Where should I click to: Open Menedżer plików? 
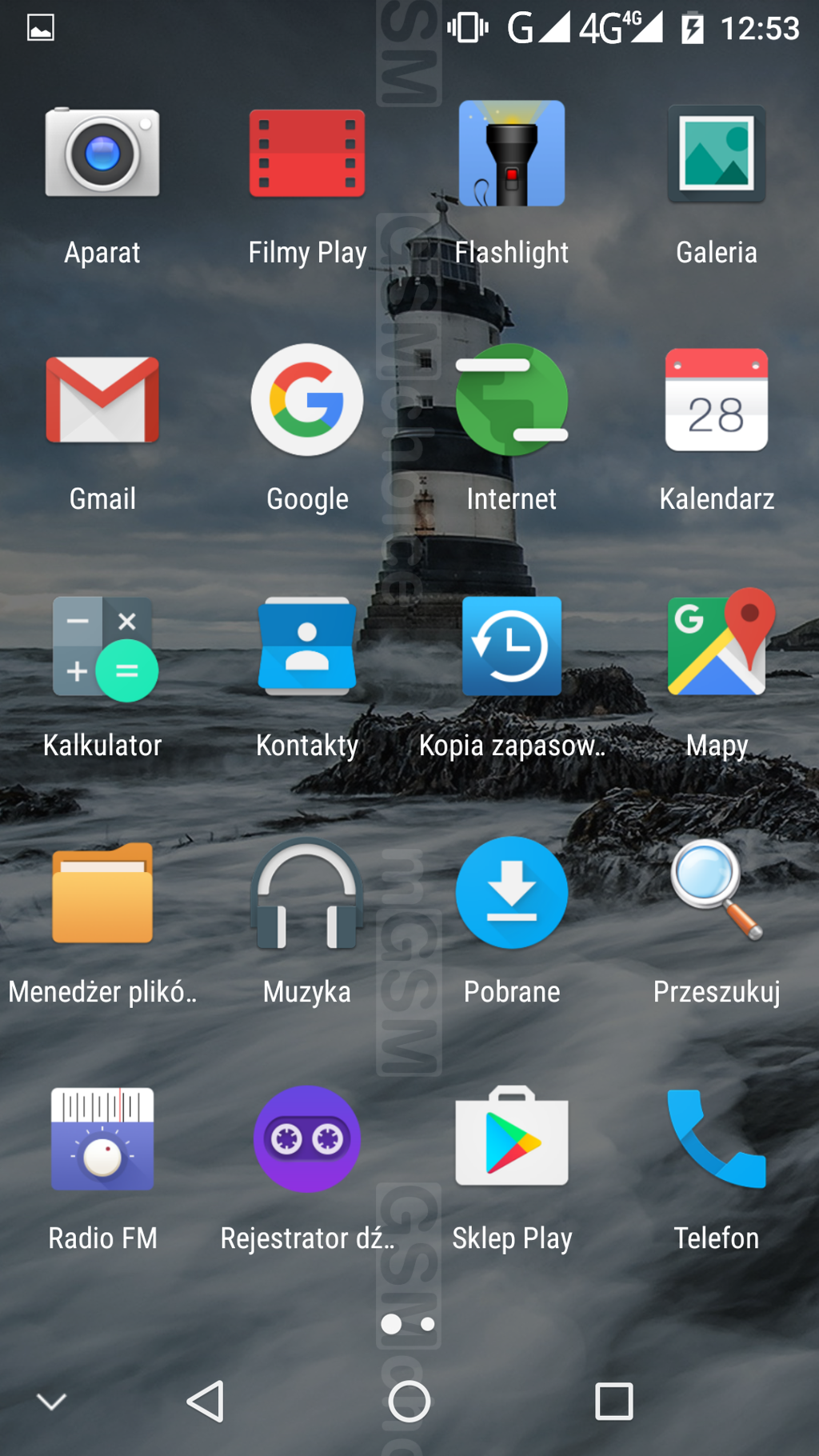[102, 893]
